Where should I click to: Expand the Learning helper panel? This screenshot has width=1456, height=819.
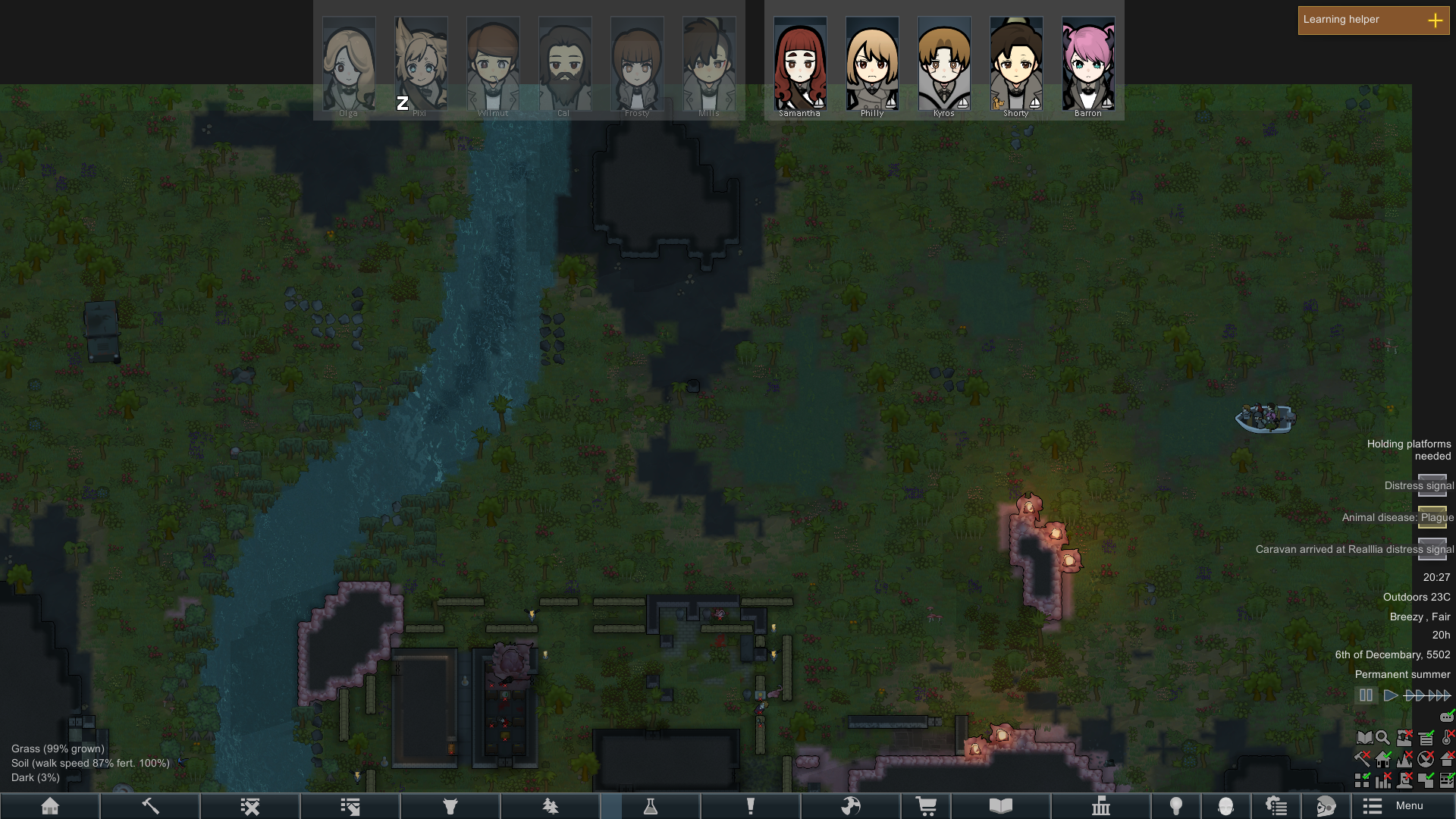[x=1373, y=20]
